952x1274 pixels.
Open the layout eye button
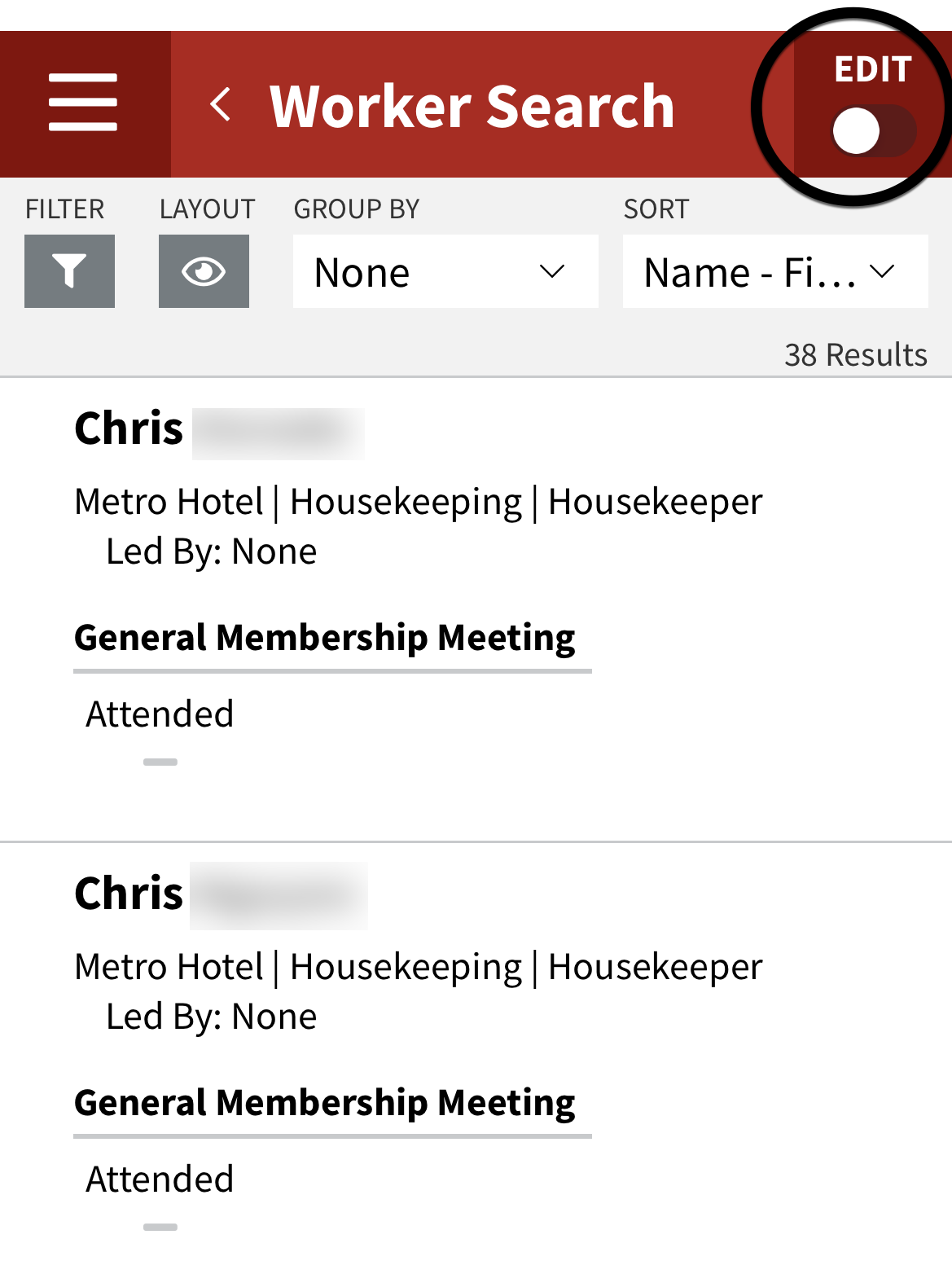point(204,271)
